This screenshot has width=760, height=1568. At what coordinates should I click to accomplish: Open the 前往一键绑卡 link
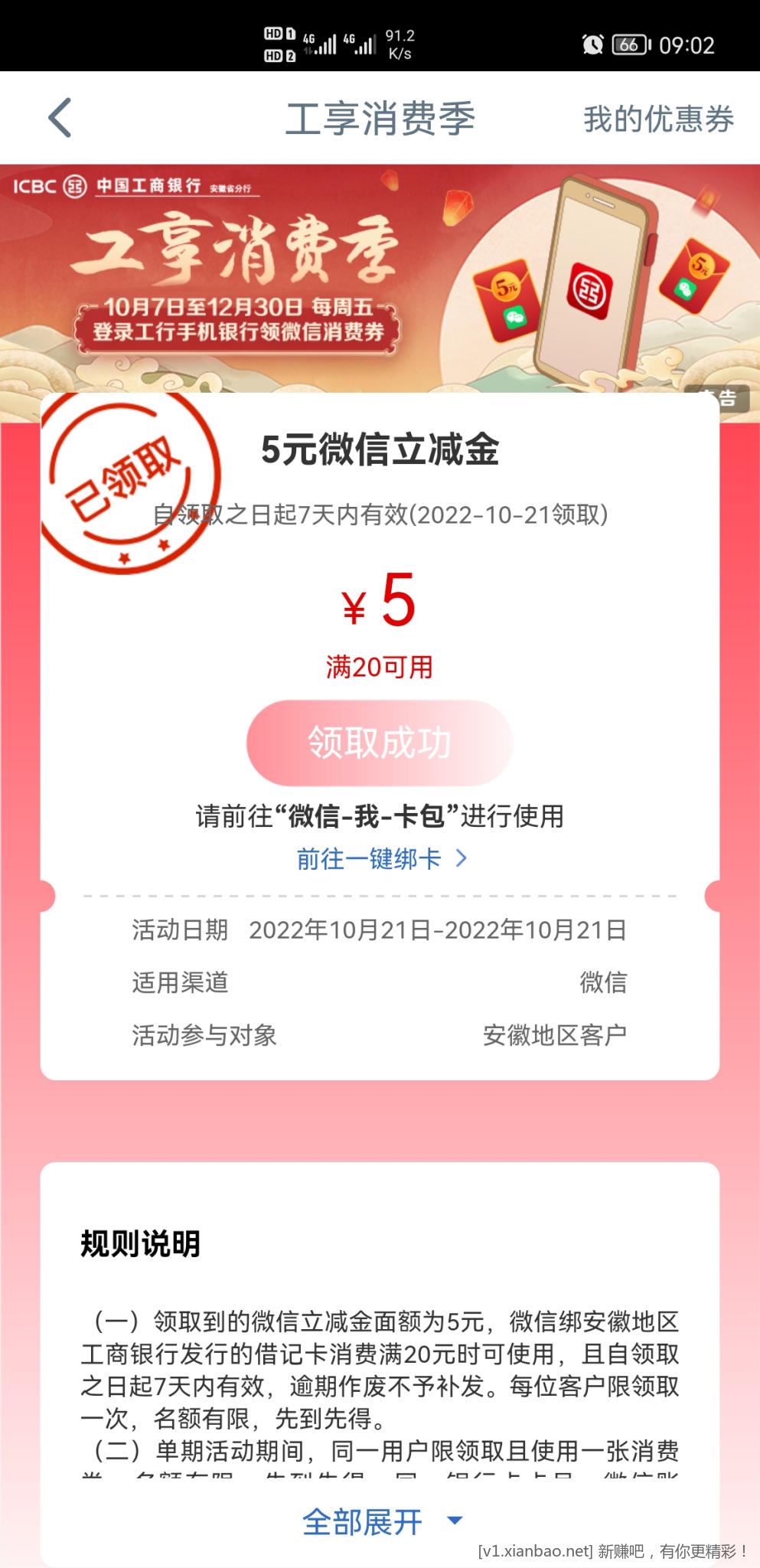pos(381,859)
